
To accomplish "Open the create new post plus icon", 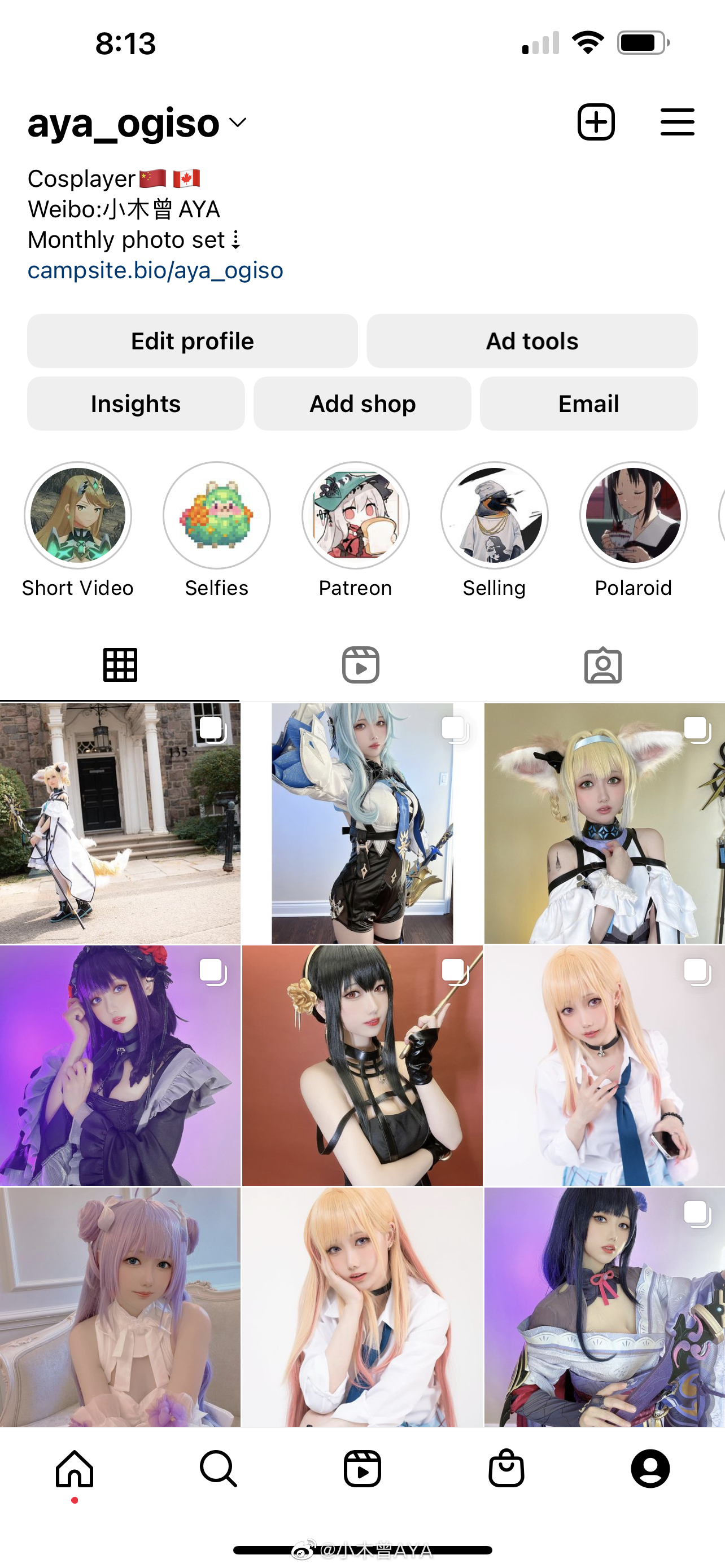I will [595, 122].
